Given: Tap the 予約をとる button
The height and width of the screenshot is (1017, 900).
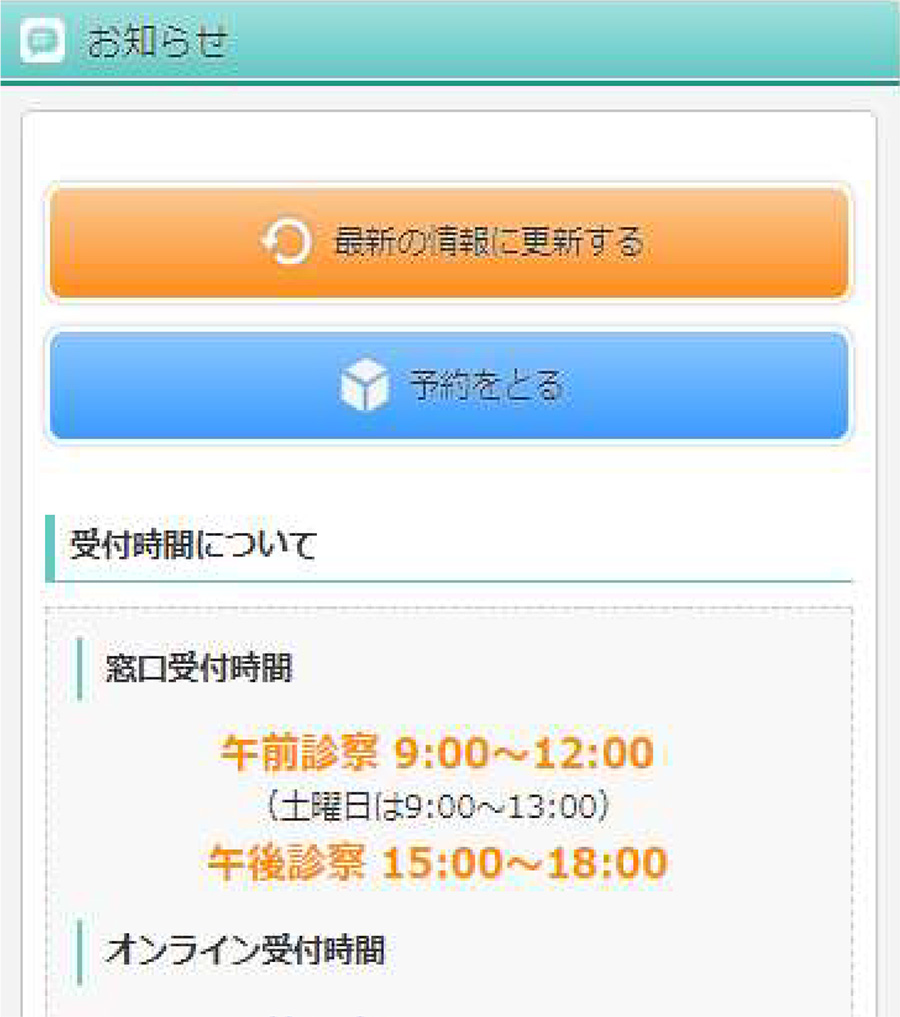Looking at the screenshot, I should (449, 385).
